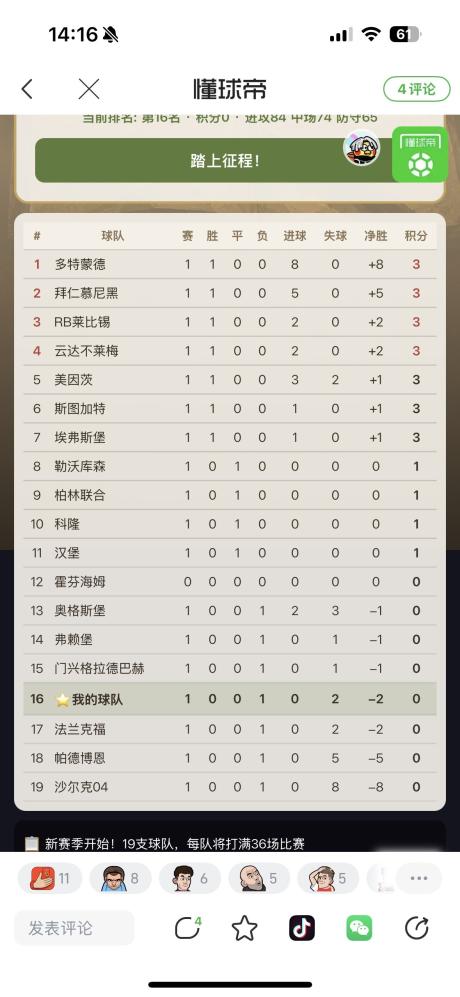Tap the 发表评论 comment field
This screenshot has height=997, width=460.
pos(74,928)
